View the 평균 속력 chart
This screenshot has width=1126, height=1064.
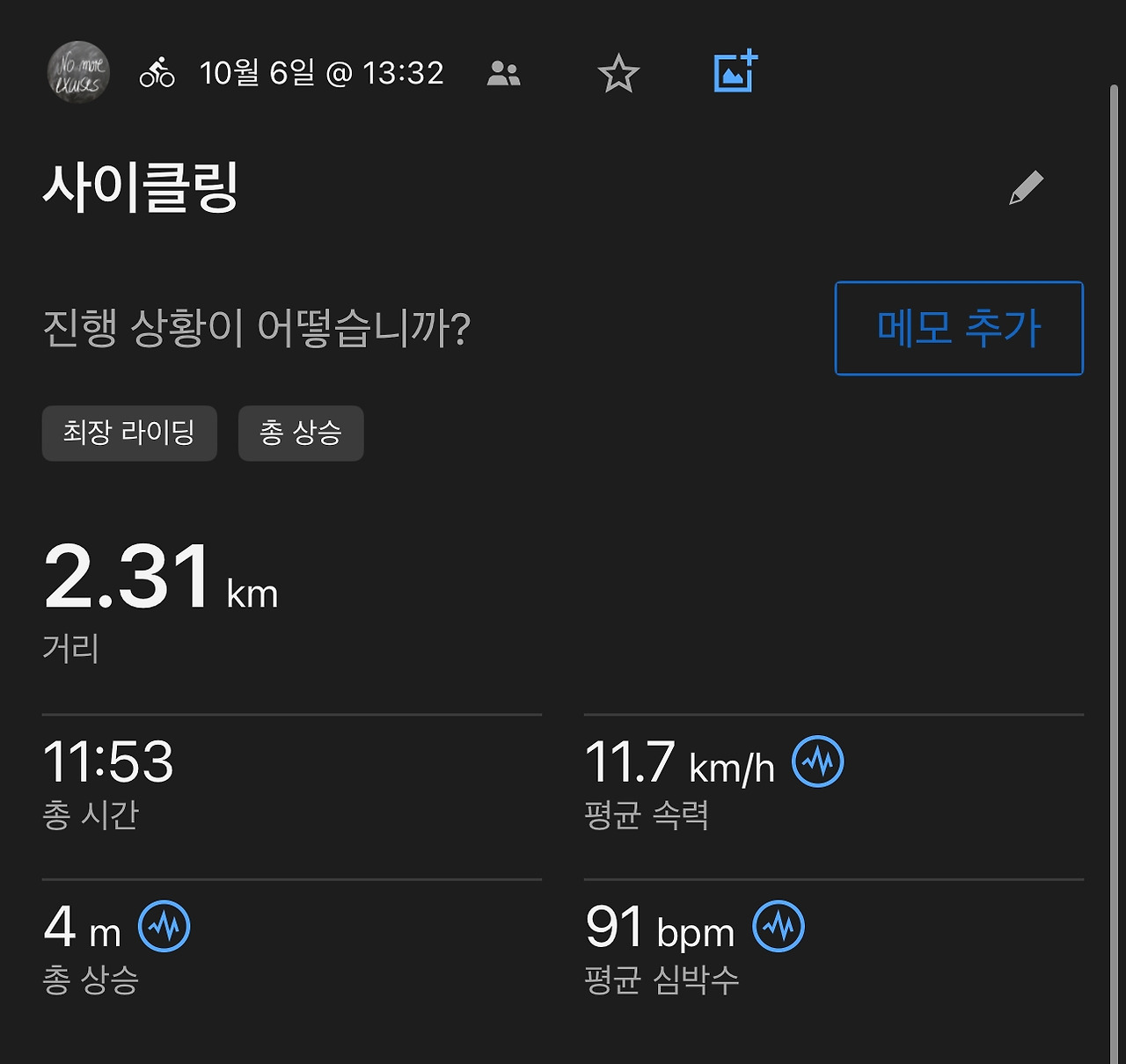(817, 762)
